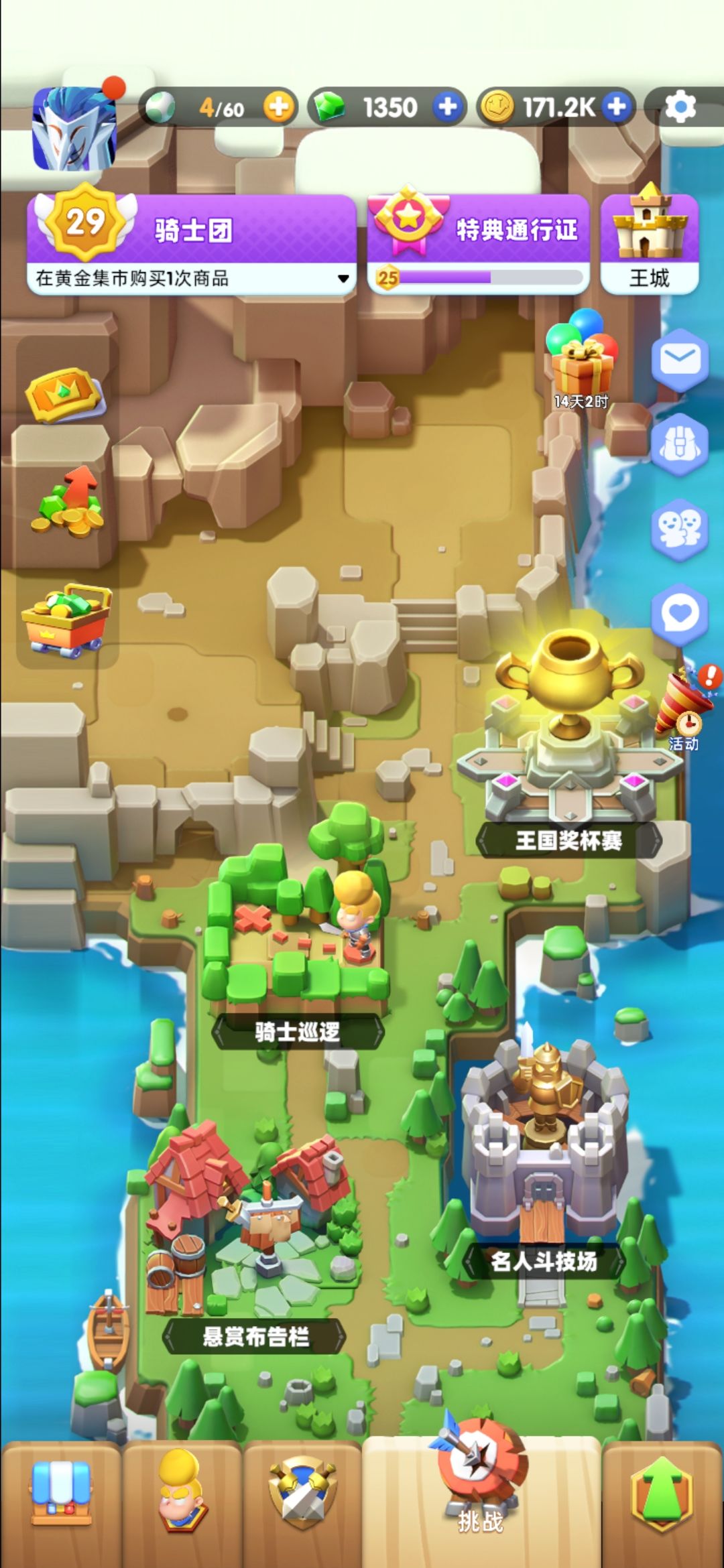Open the mail inbox hexagon icon
The image size is (724, 1568).
(679, 357)
